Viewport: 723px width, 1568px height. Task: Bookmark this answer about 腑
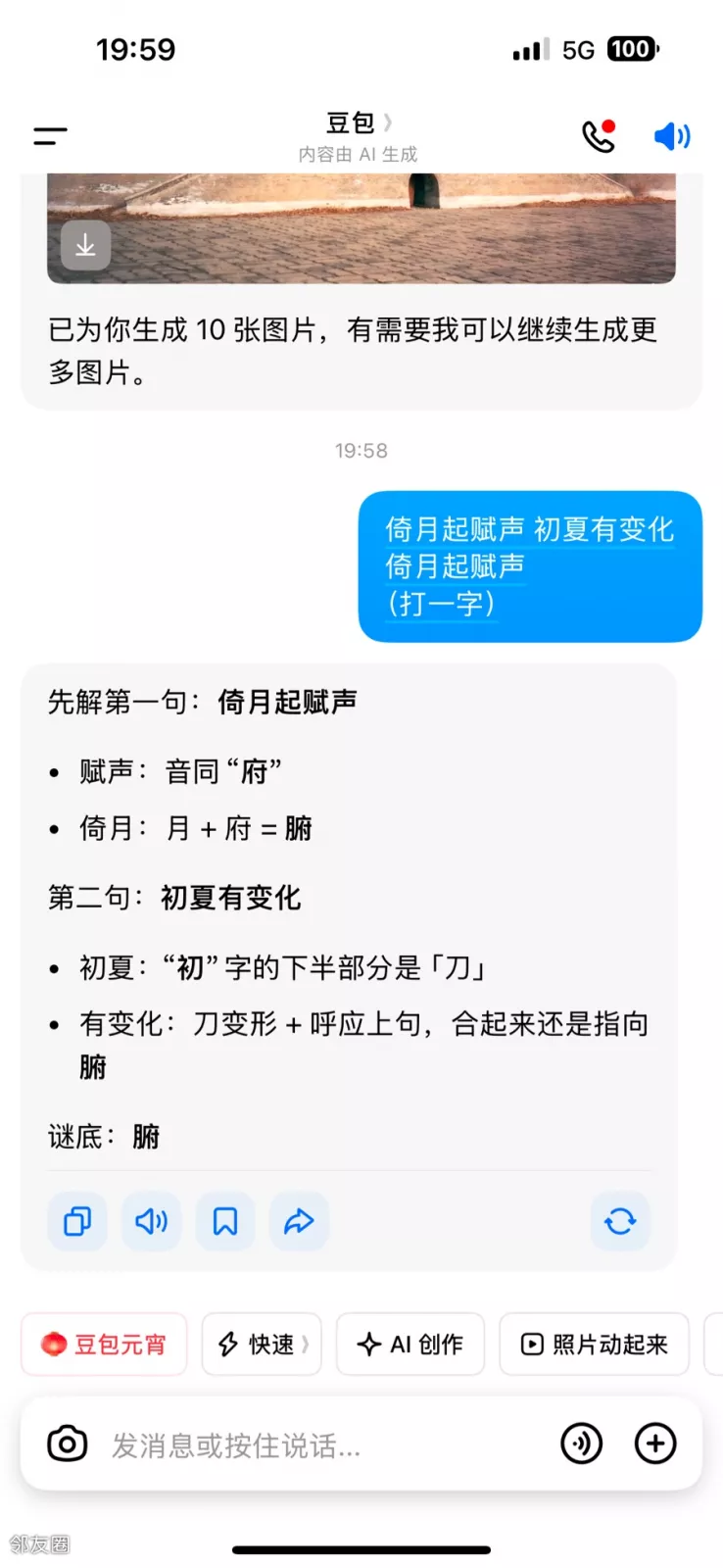coord(225,1221)
